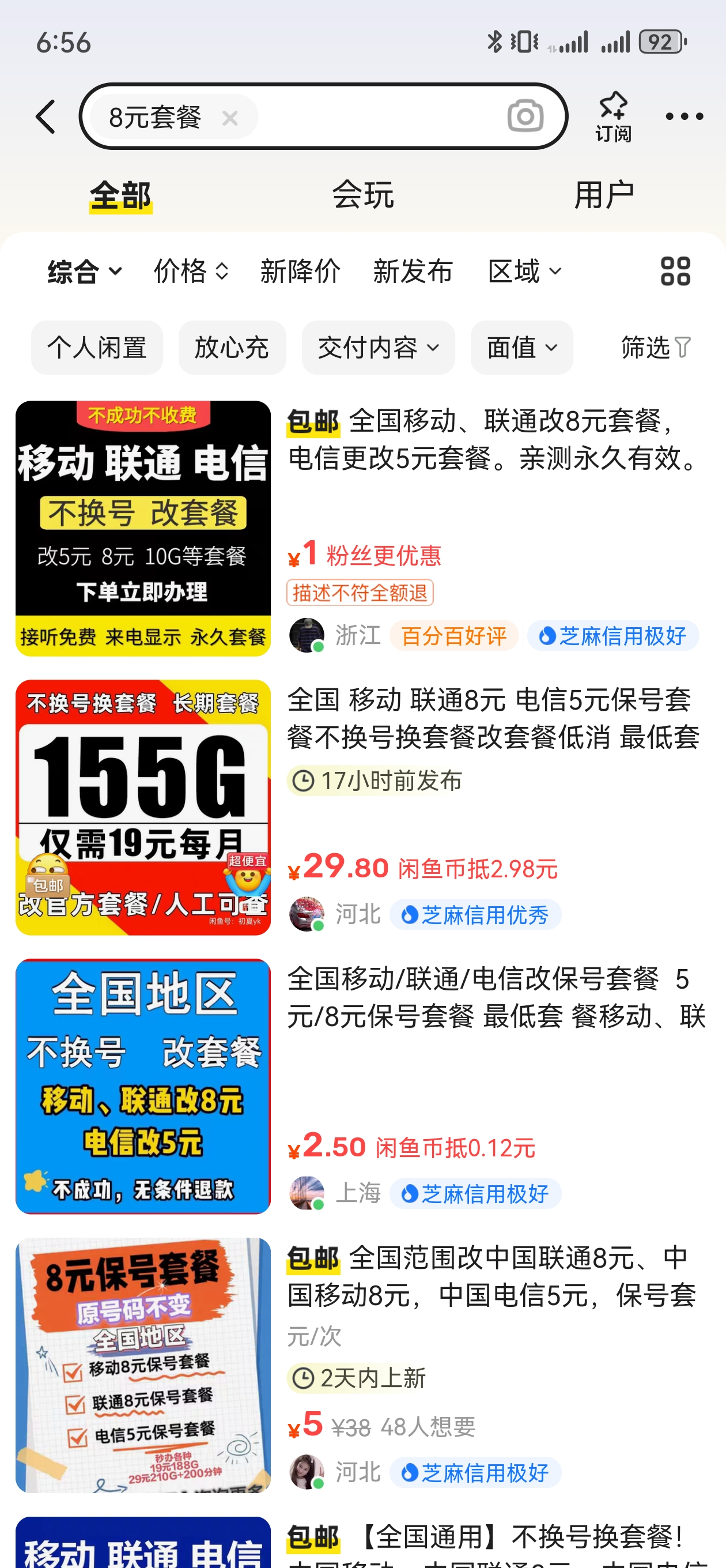This screenshot has height=1568, width=726.
Task: Open camera image search
Action: click(524, 116)
